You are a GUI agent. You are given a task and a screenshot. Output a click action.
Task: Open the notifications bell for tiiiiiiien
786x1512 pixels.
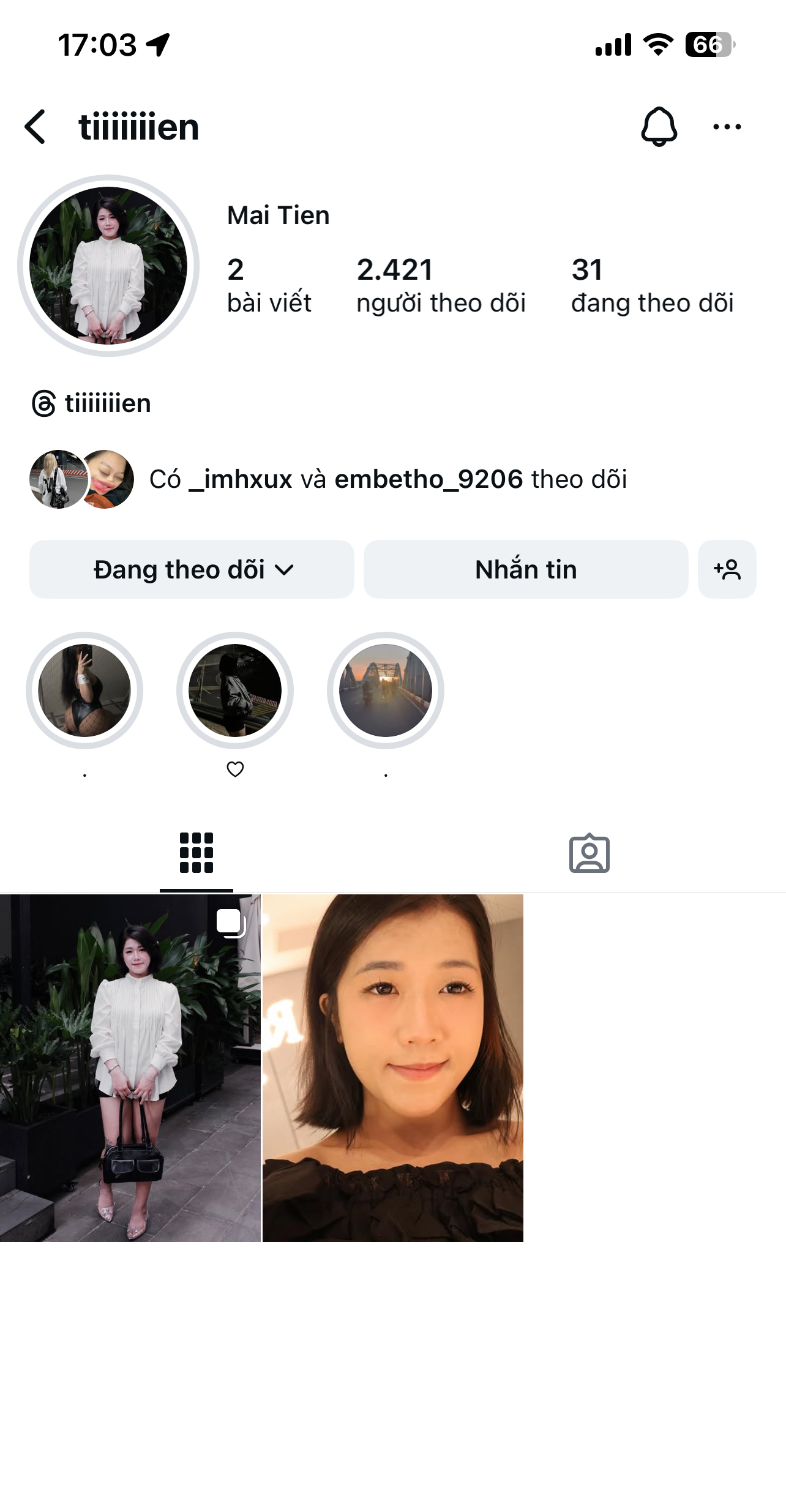(x=659, y=127)
